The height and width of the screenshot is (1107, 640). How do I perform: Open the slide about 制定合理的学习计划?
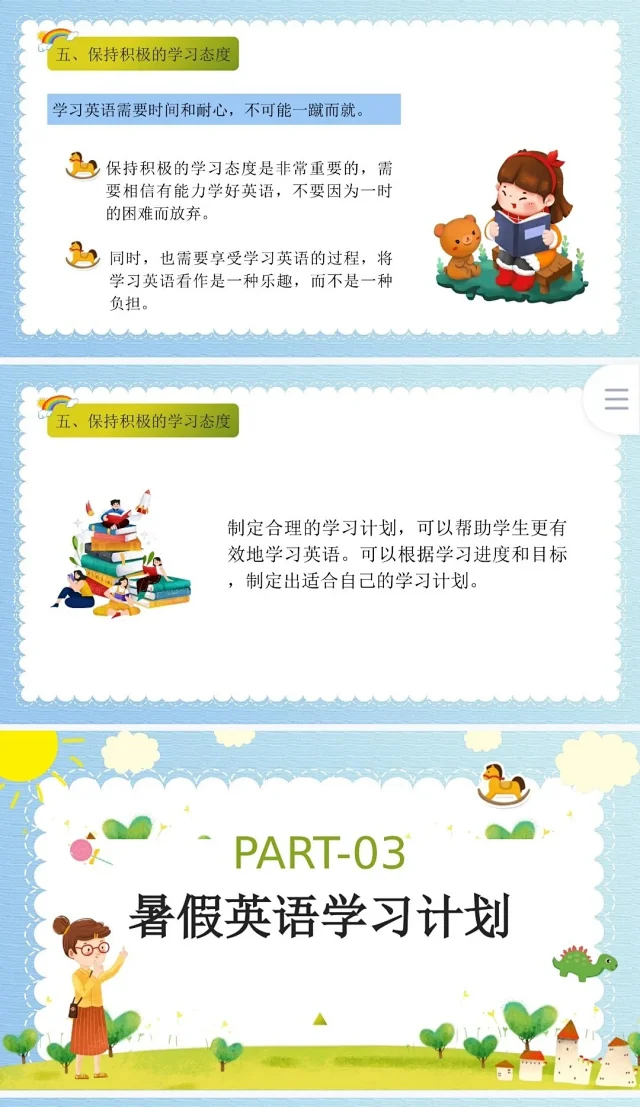coord(320,545)
